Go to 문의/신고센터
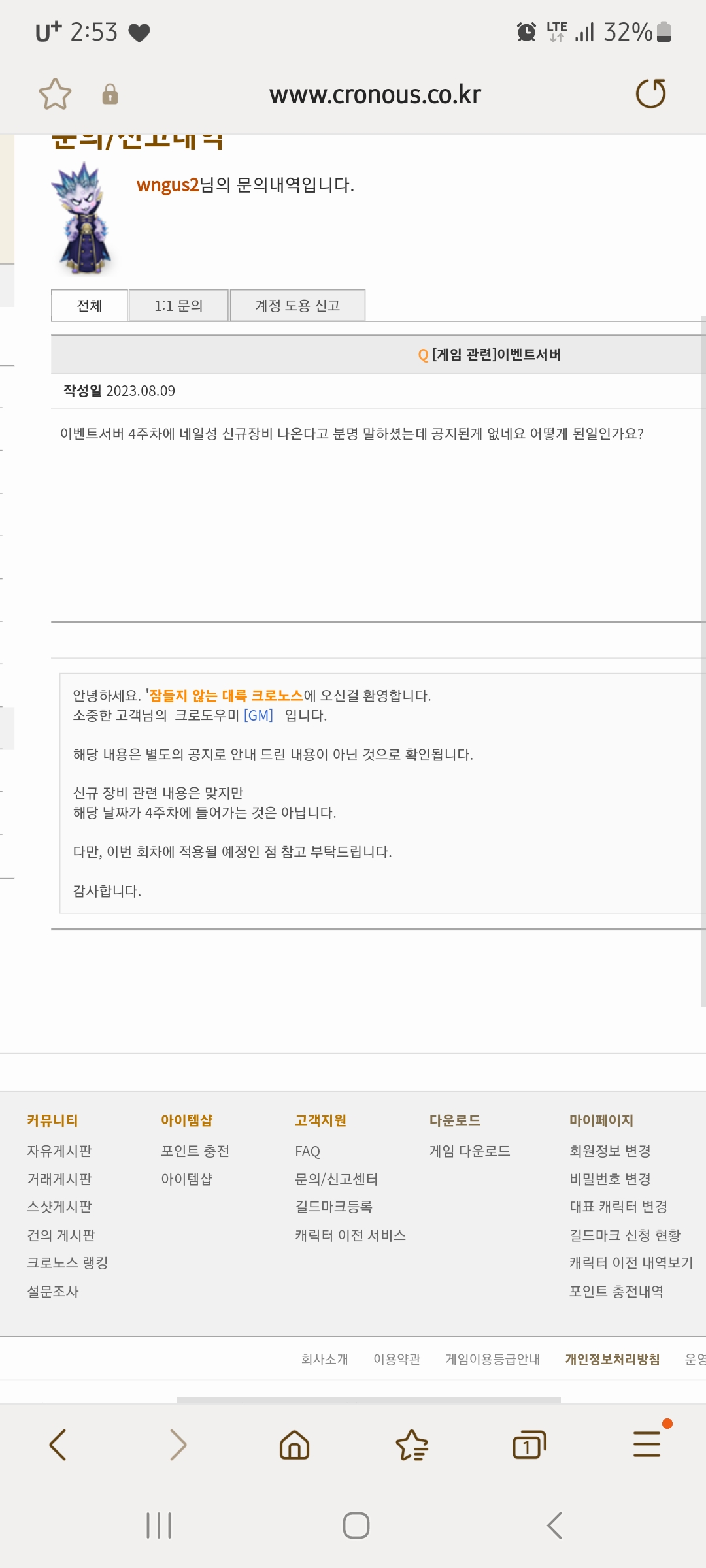The image size is (706, 1568). point(336,1179)
